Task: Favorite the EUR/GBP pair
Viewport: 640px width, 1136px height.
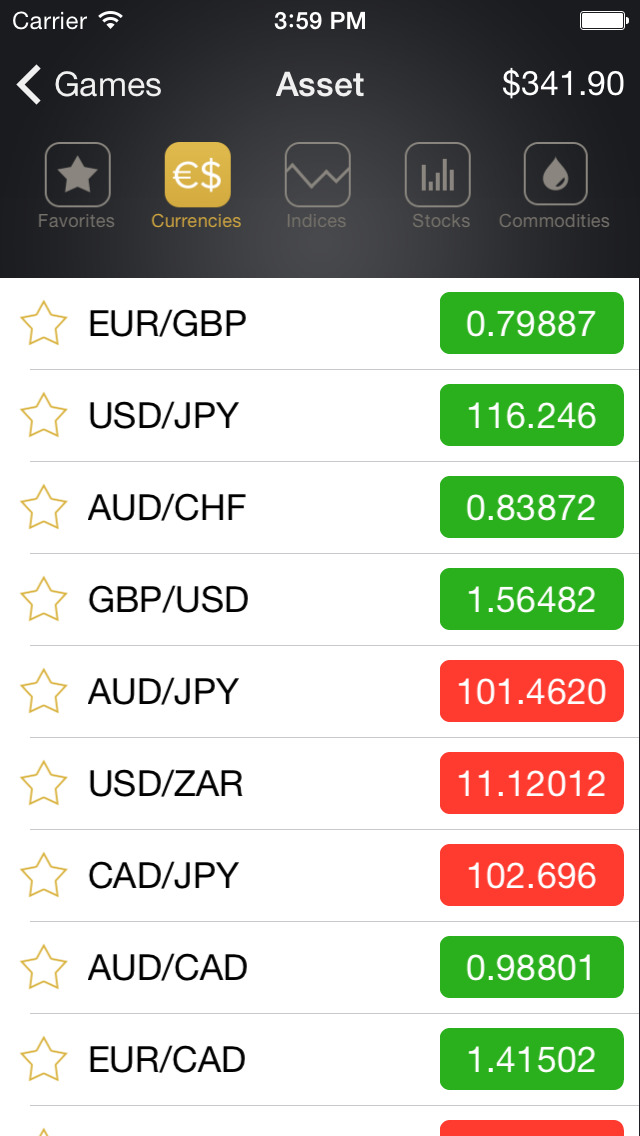Action: click(43, 323)
